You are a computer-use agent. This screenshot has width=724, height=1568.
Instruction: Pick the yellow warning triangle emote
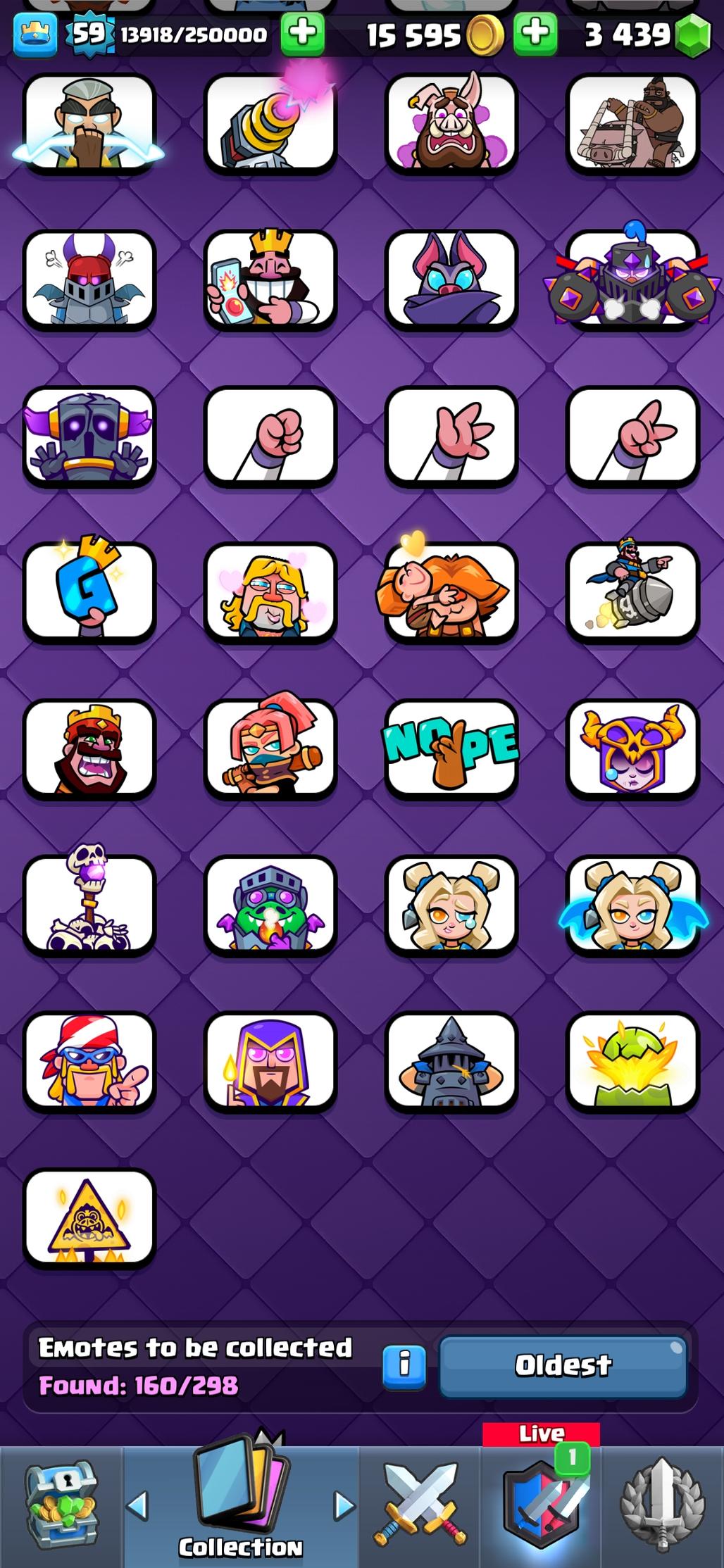tap(89, 1217)
